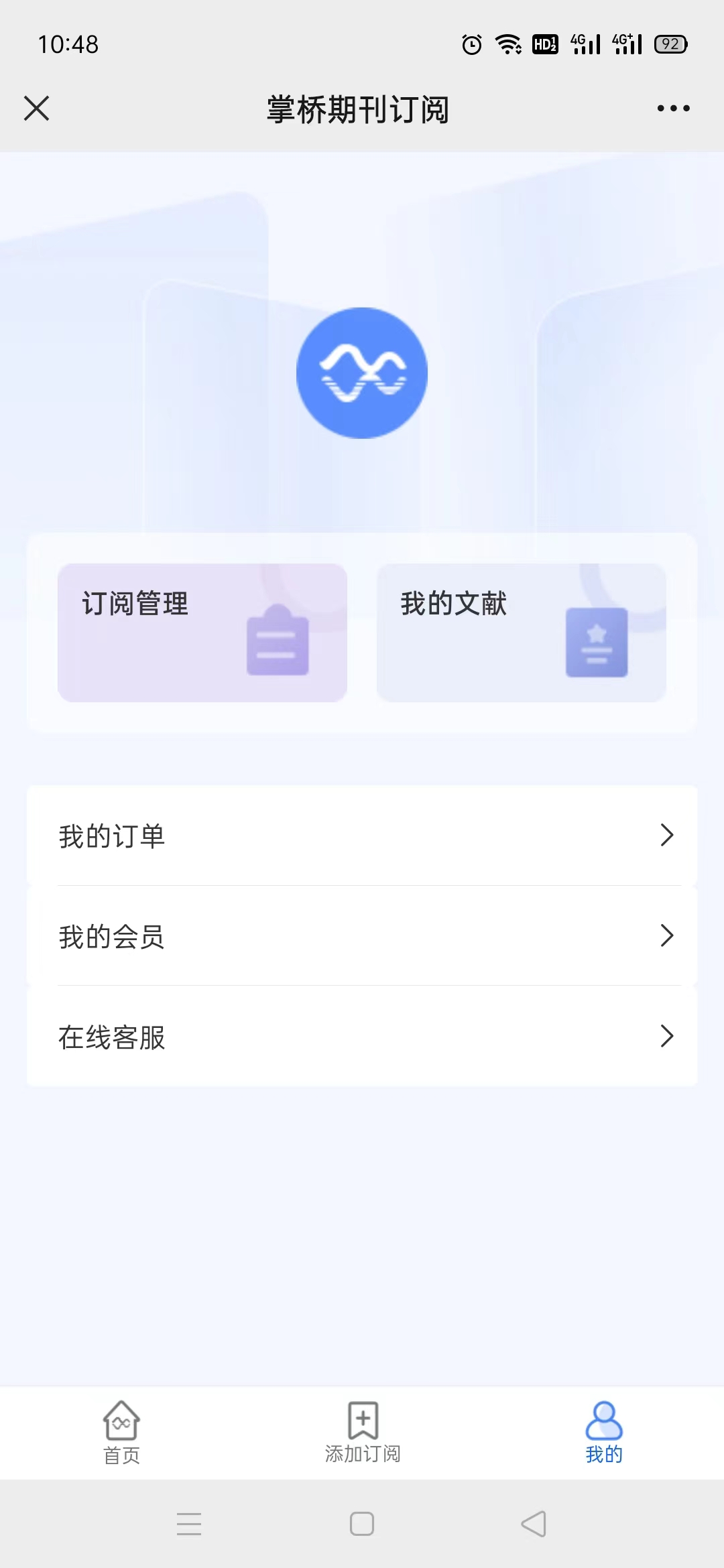Tap the system back button
The width and height of the screenshot is (724, 1568).
click(x=534, y=1524)
